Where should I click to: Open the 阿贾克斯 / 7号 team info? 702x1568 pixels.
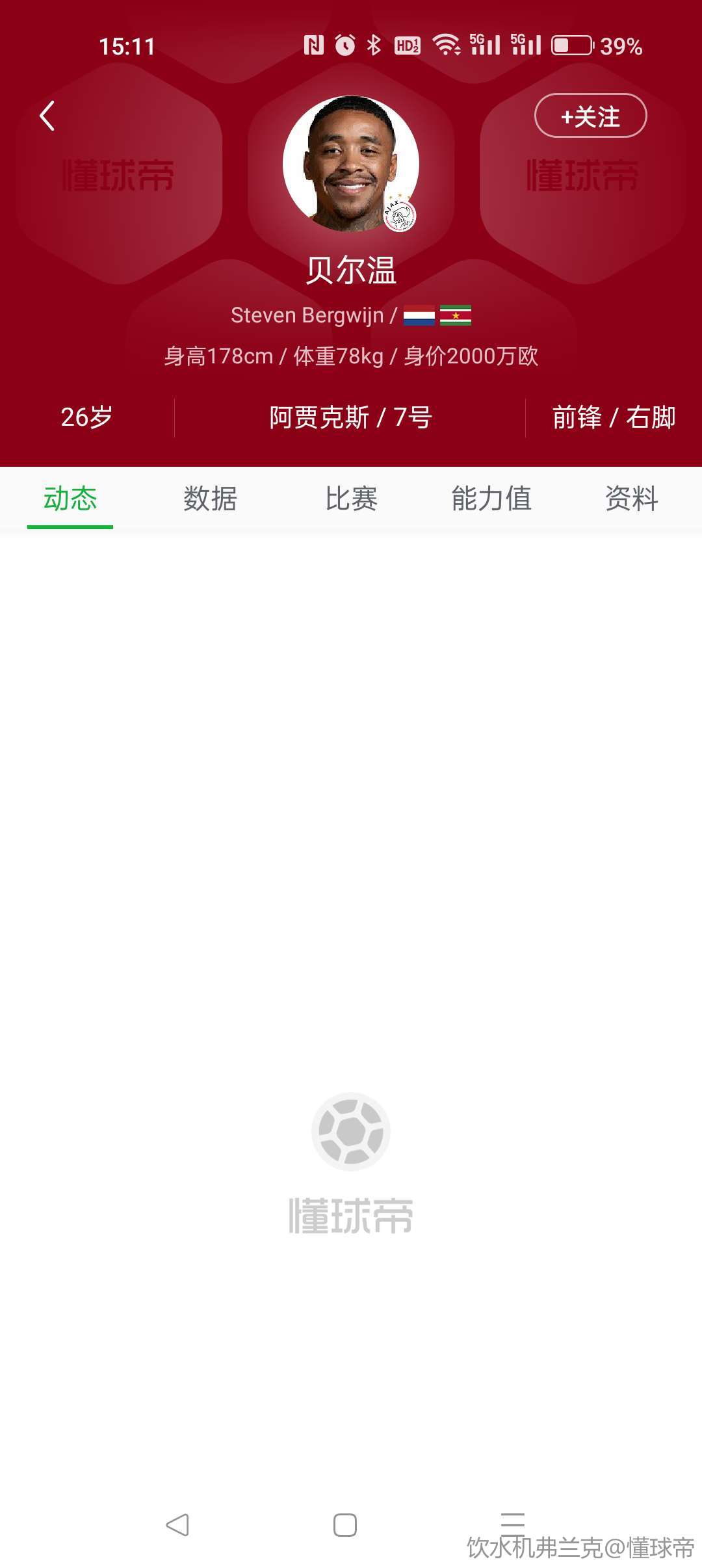tap(350, 417)
